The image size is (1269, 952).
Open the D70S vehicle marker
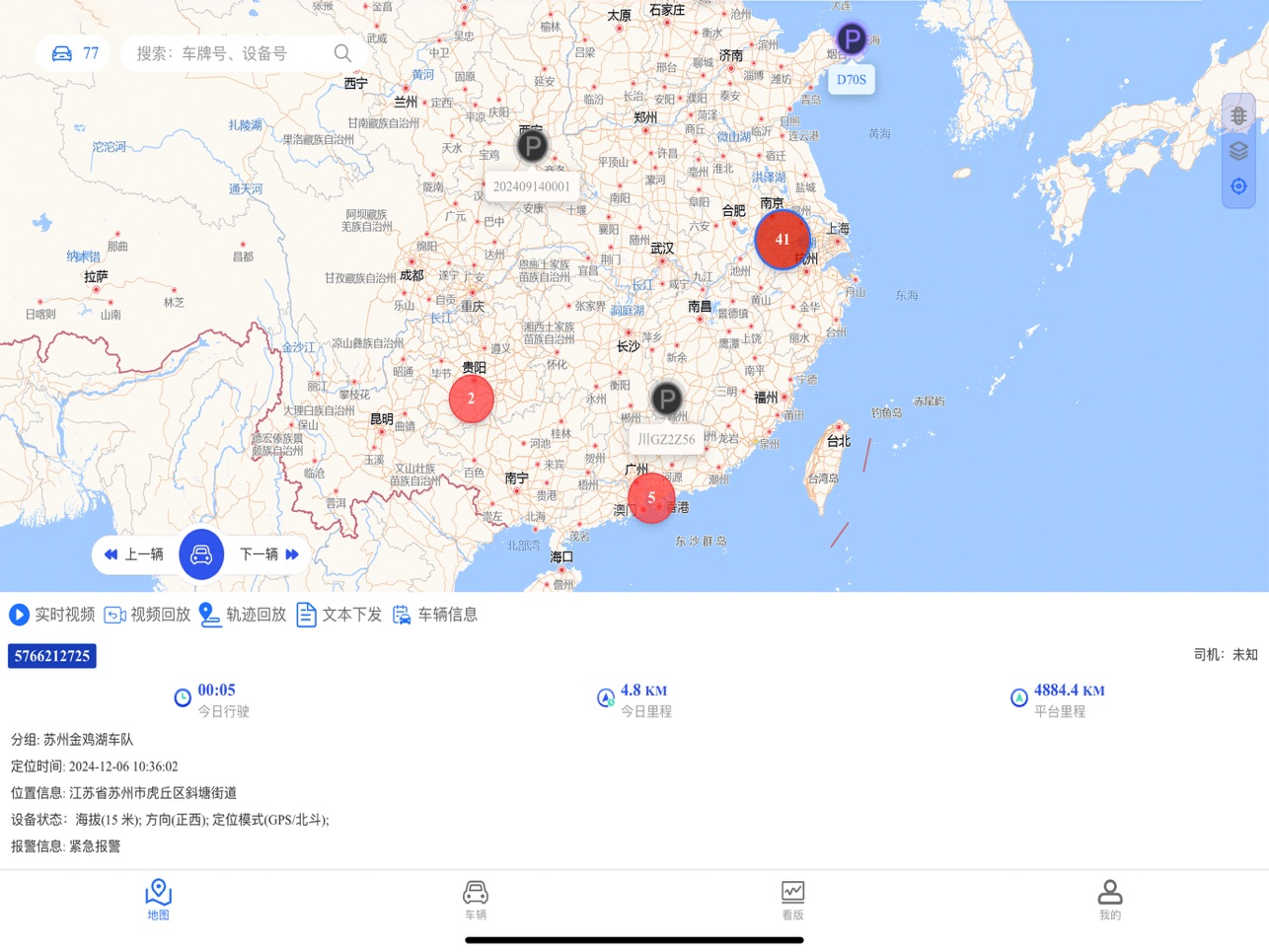(x=851, y=40)
